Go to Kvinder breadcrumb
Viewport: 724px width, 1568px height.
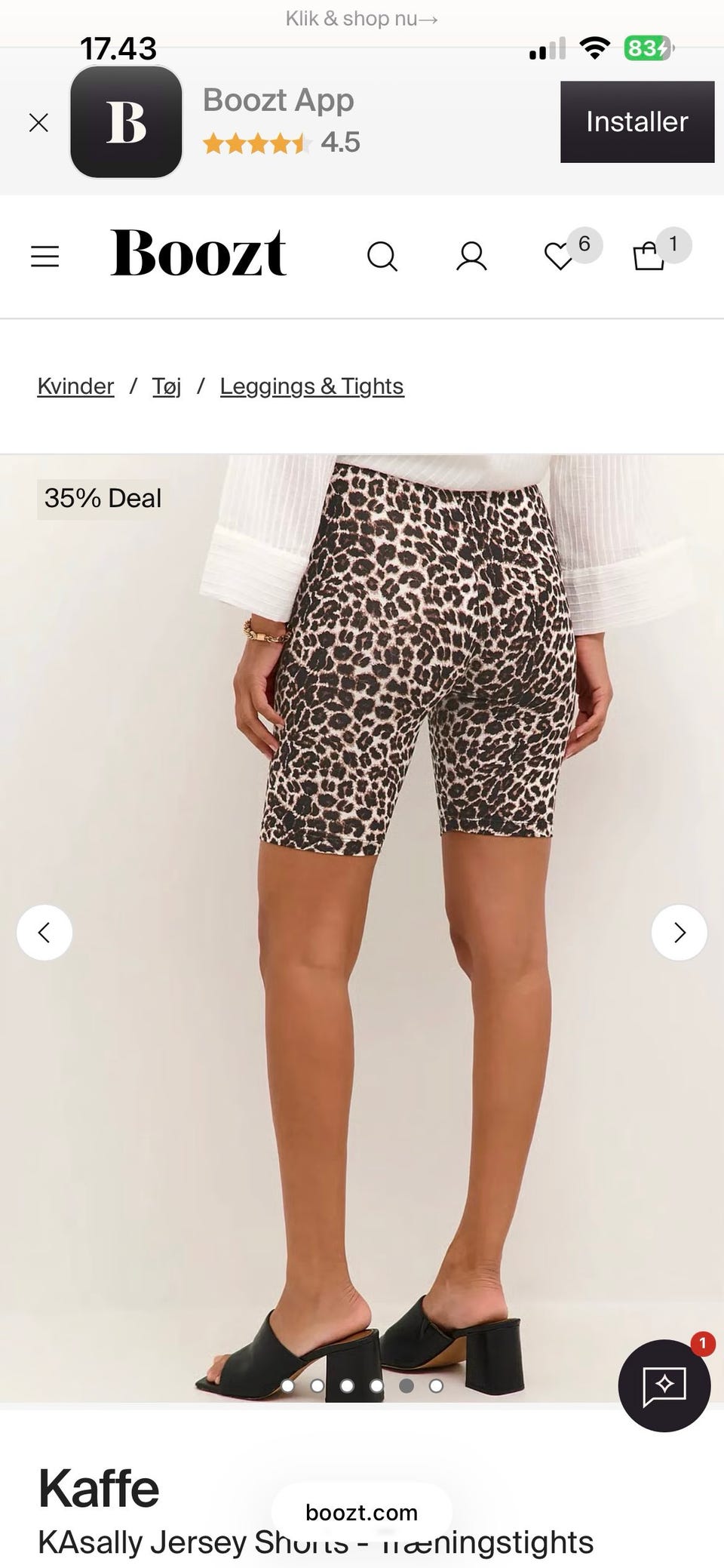[x=75, y=386]
